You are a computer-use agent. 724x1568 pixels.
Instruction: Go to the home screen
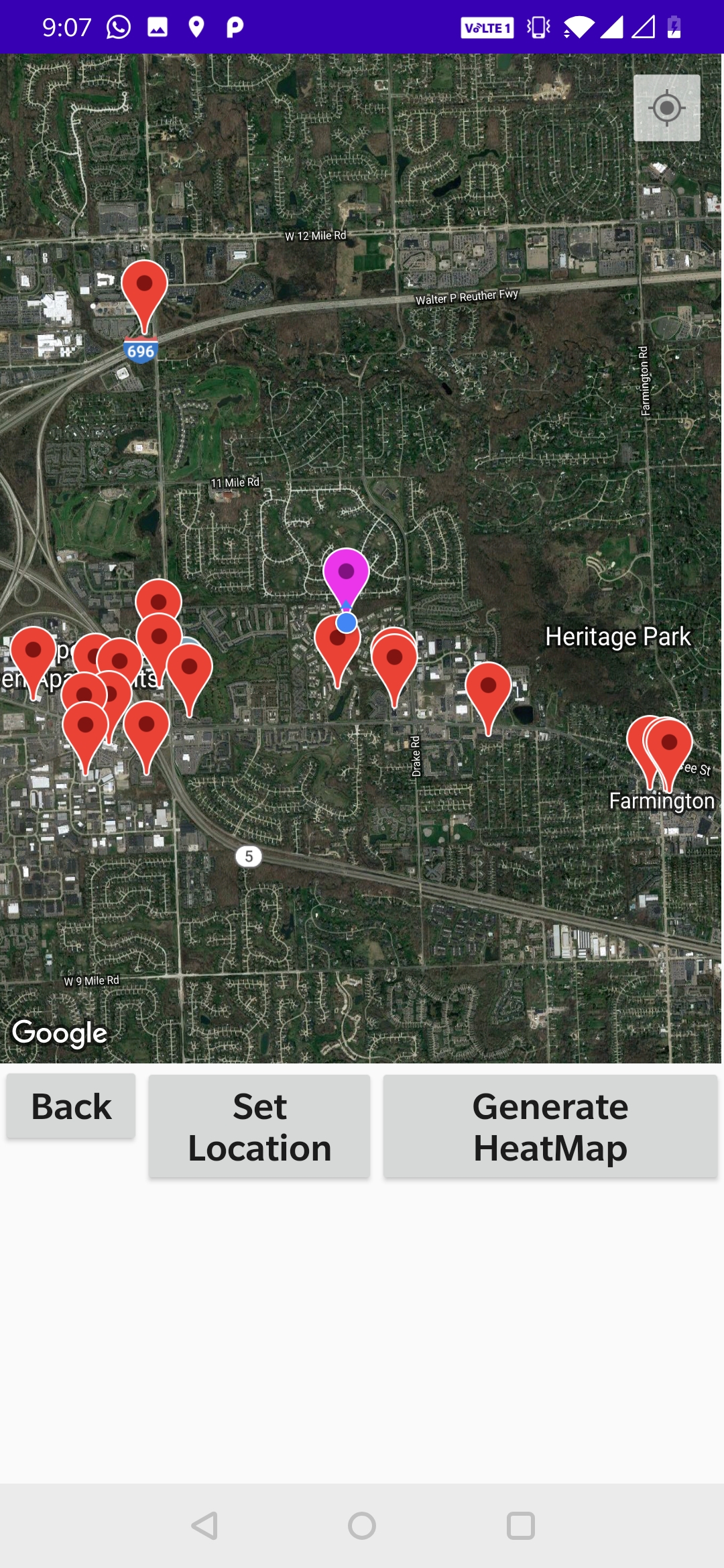(362, 1526)
